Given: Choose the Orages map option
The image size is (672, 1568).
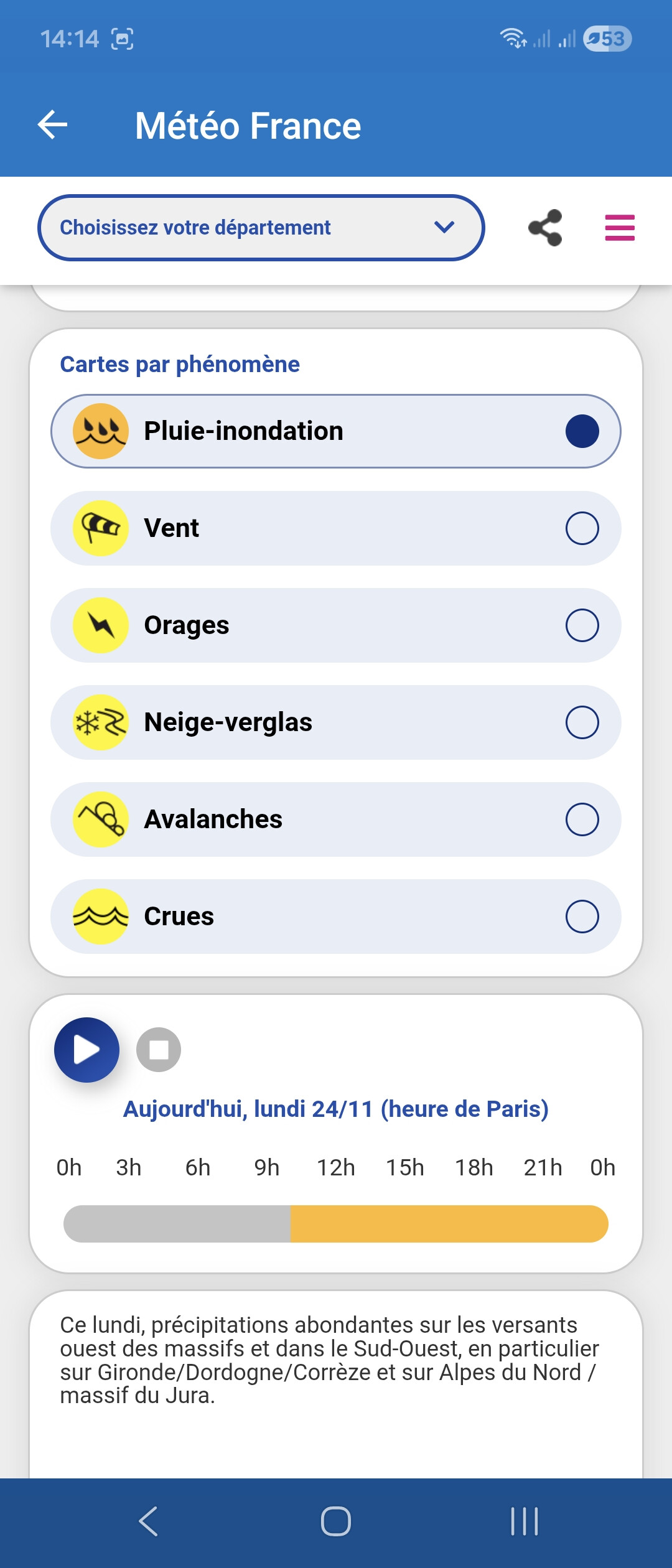Looking at the screenshot, I should pyautogui.click(x=335, y=625).
